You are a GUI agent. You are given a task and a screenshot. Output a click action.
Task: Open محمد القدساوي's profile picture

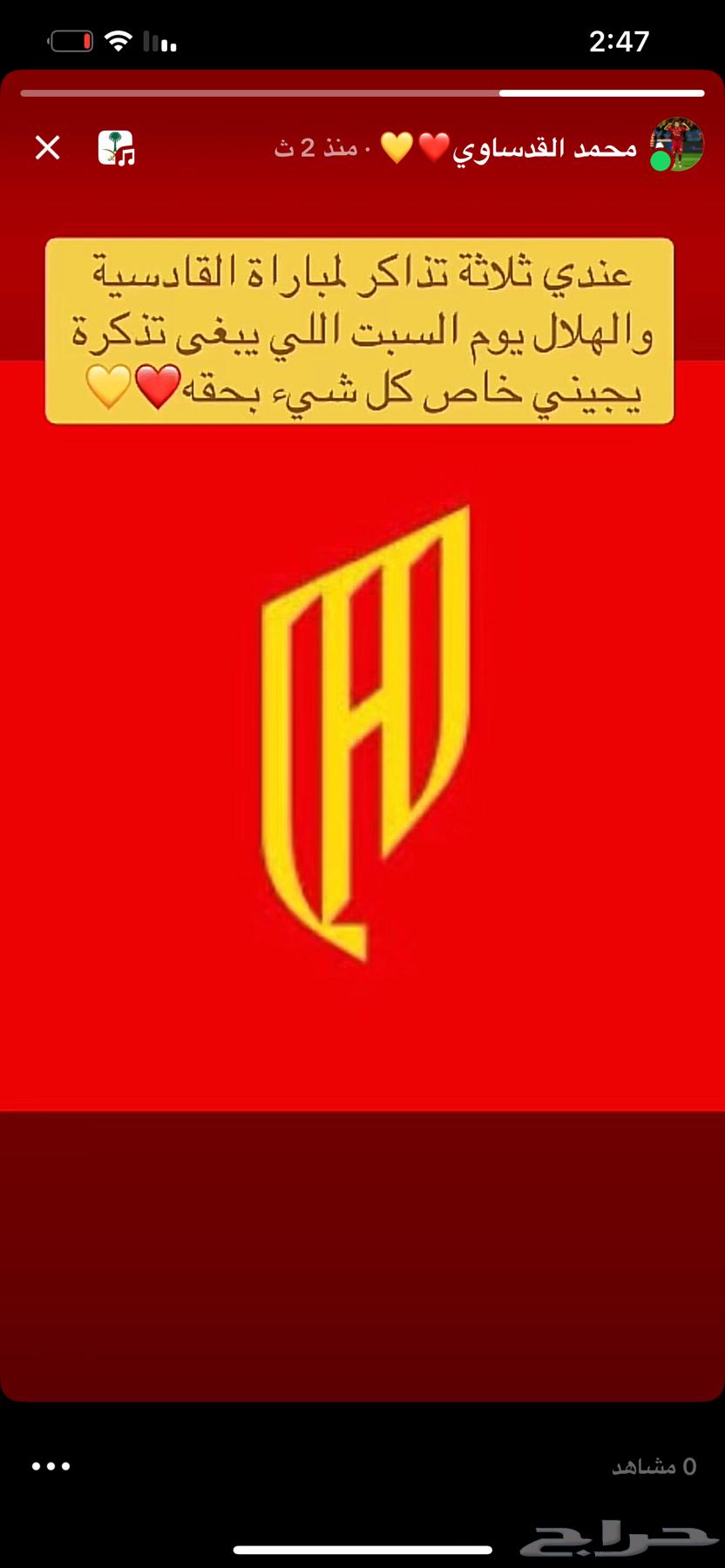[x=677, y=145]
